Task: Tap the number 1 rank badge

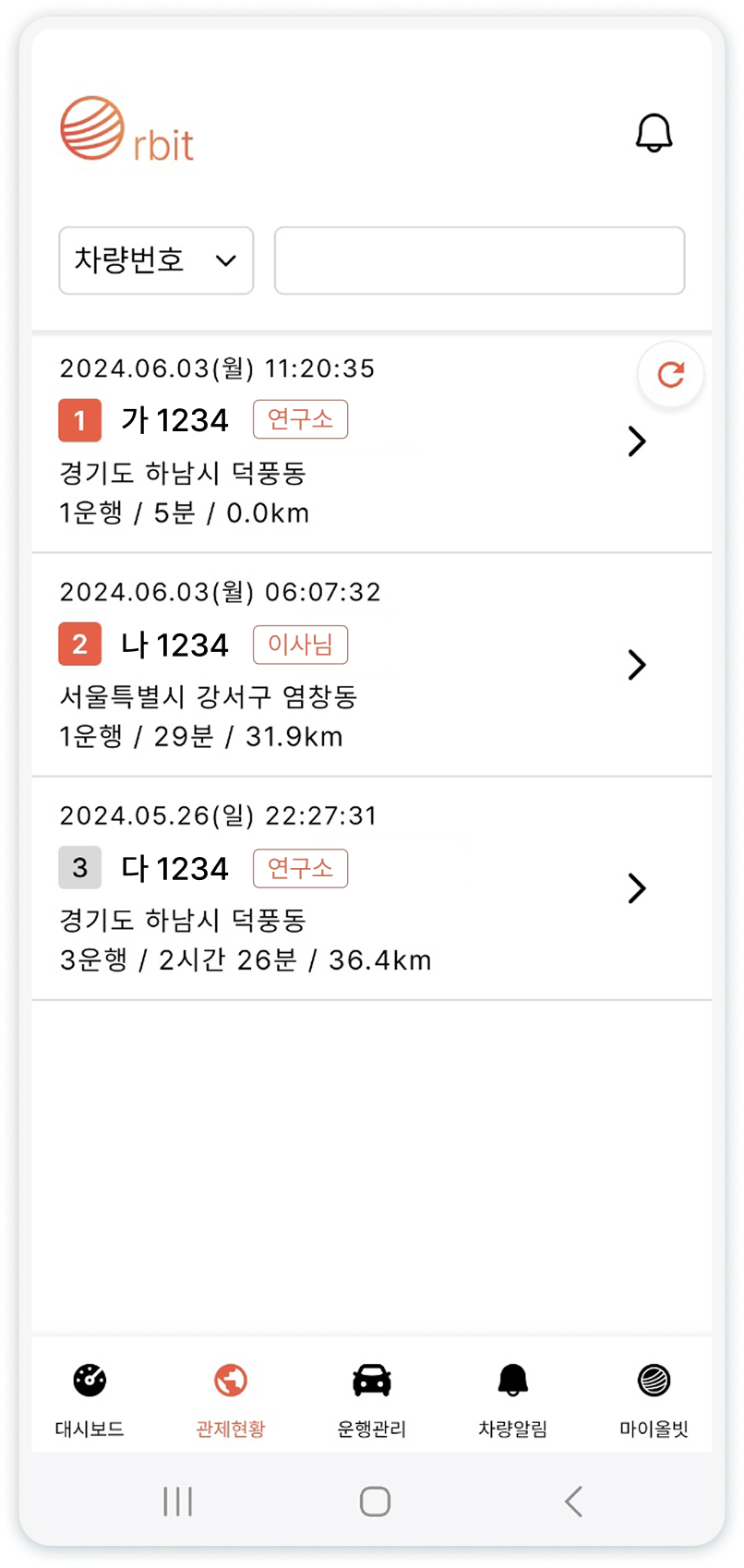Action: coord(79,420)
